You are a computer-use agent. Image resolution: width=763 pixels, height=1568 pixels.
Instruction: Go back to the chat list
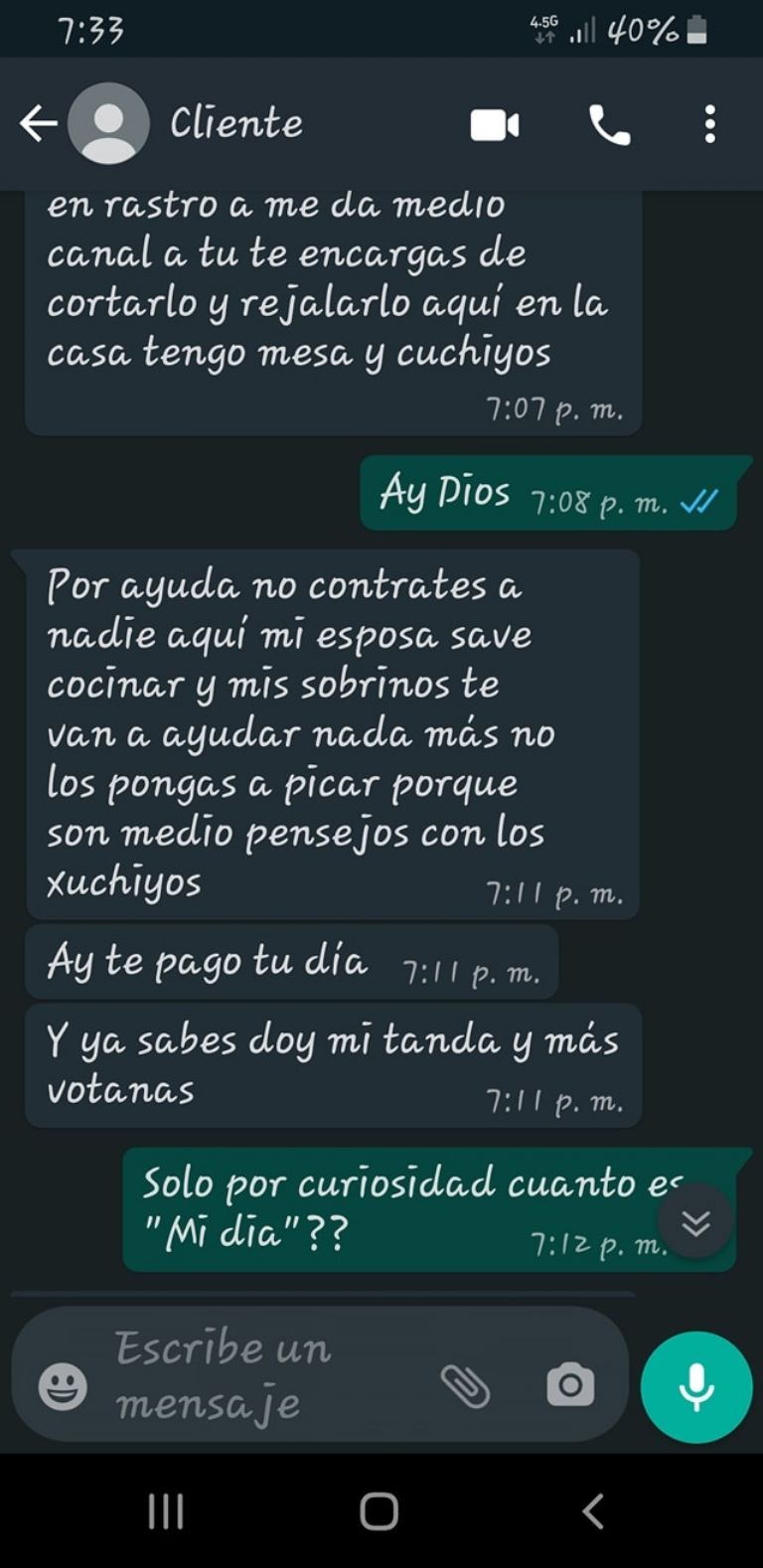tap(38, 124)
